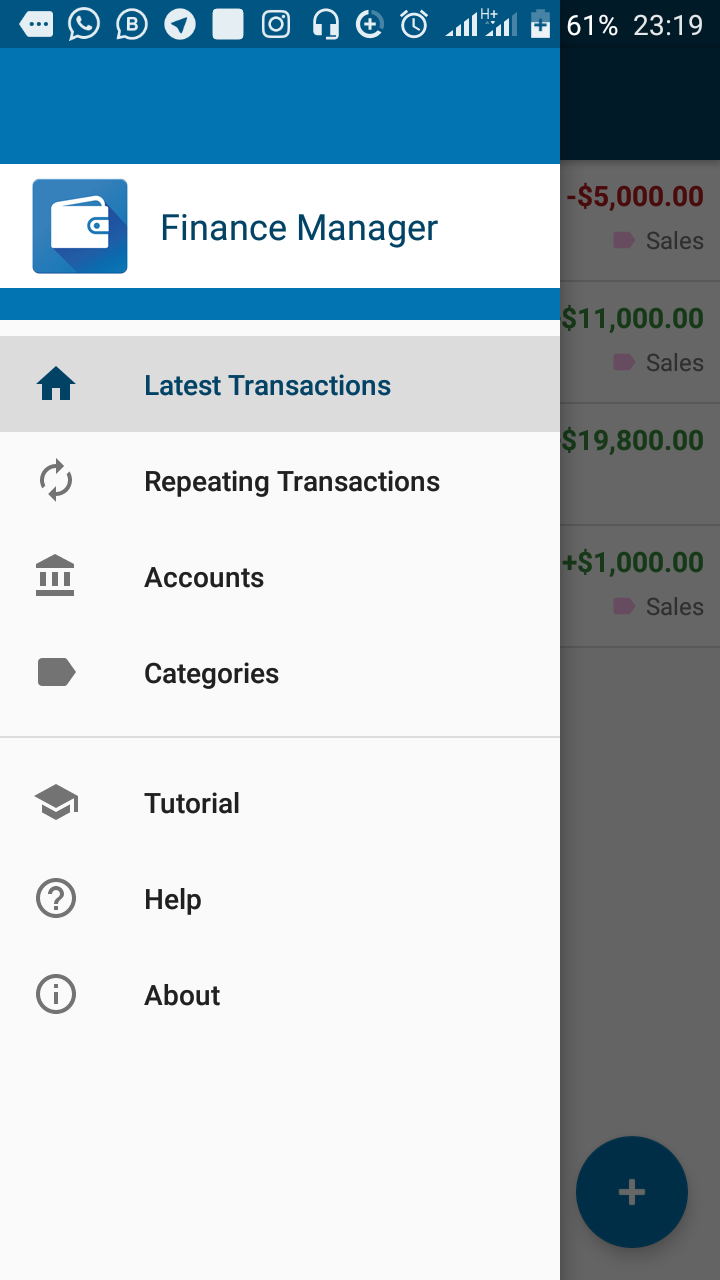Launch the Tutorial
The image size is (720, 1280).
tap(192, 803)
